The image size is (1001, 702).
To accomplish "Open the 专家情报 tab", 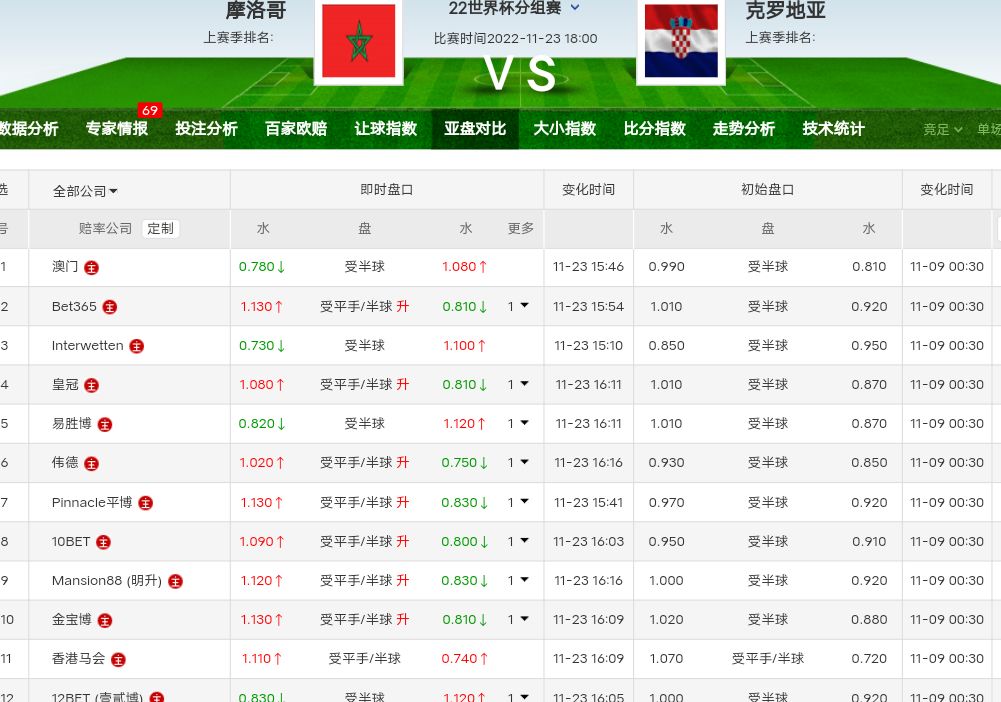I will click(x=117, y=128).
